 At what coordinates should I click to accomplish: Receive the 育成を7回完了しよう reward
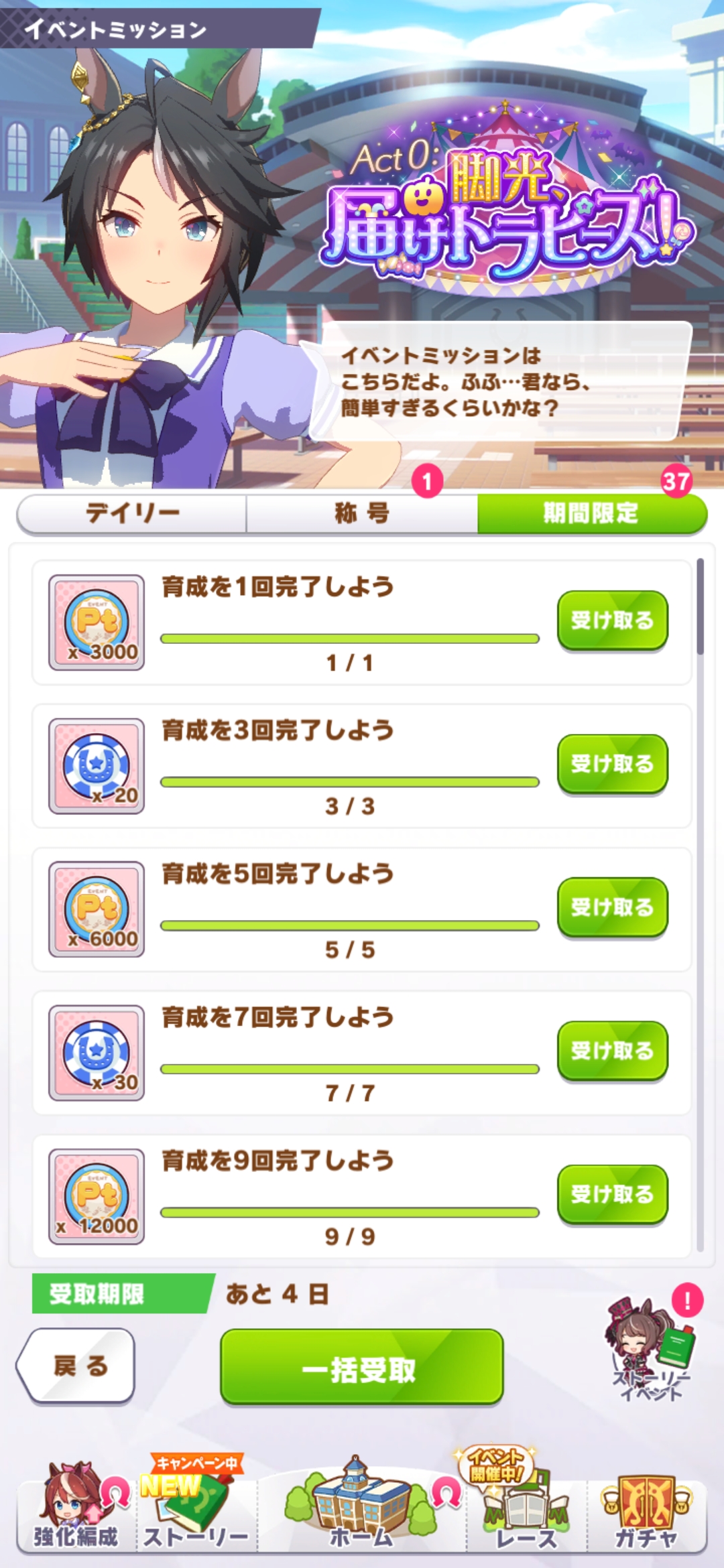(612, 1051)
